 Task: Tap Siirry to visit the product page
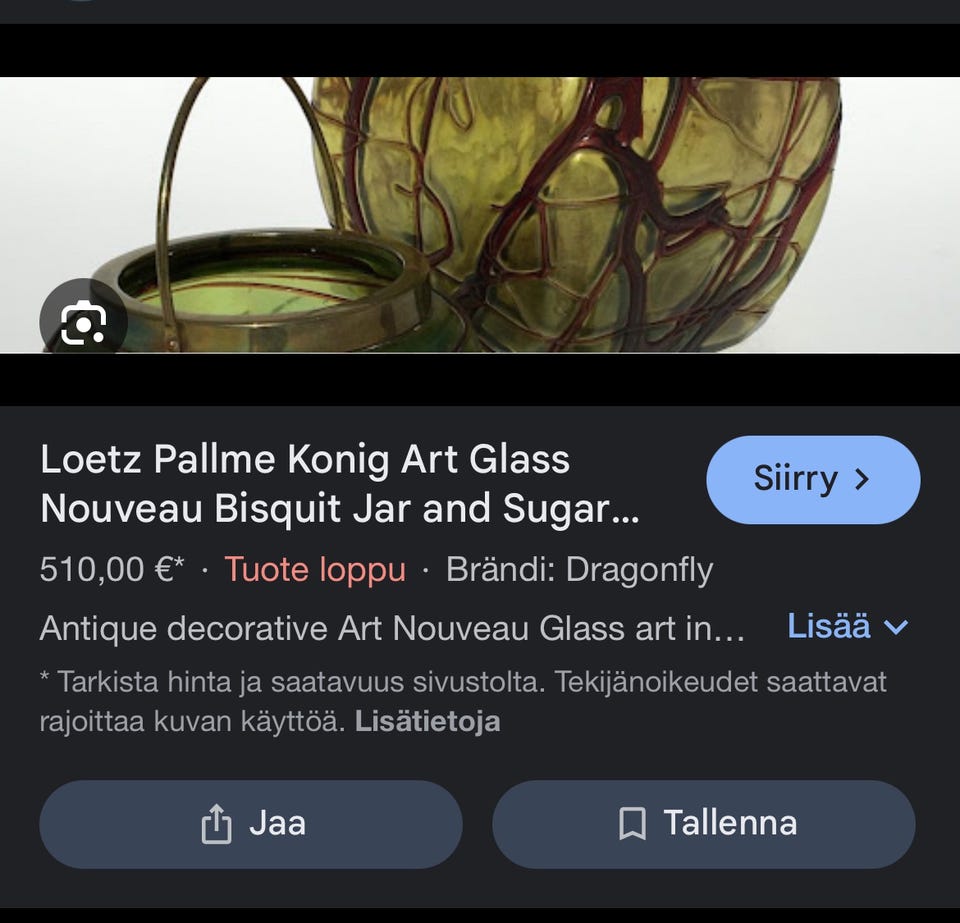[x=812, y=479]
